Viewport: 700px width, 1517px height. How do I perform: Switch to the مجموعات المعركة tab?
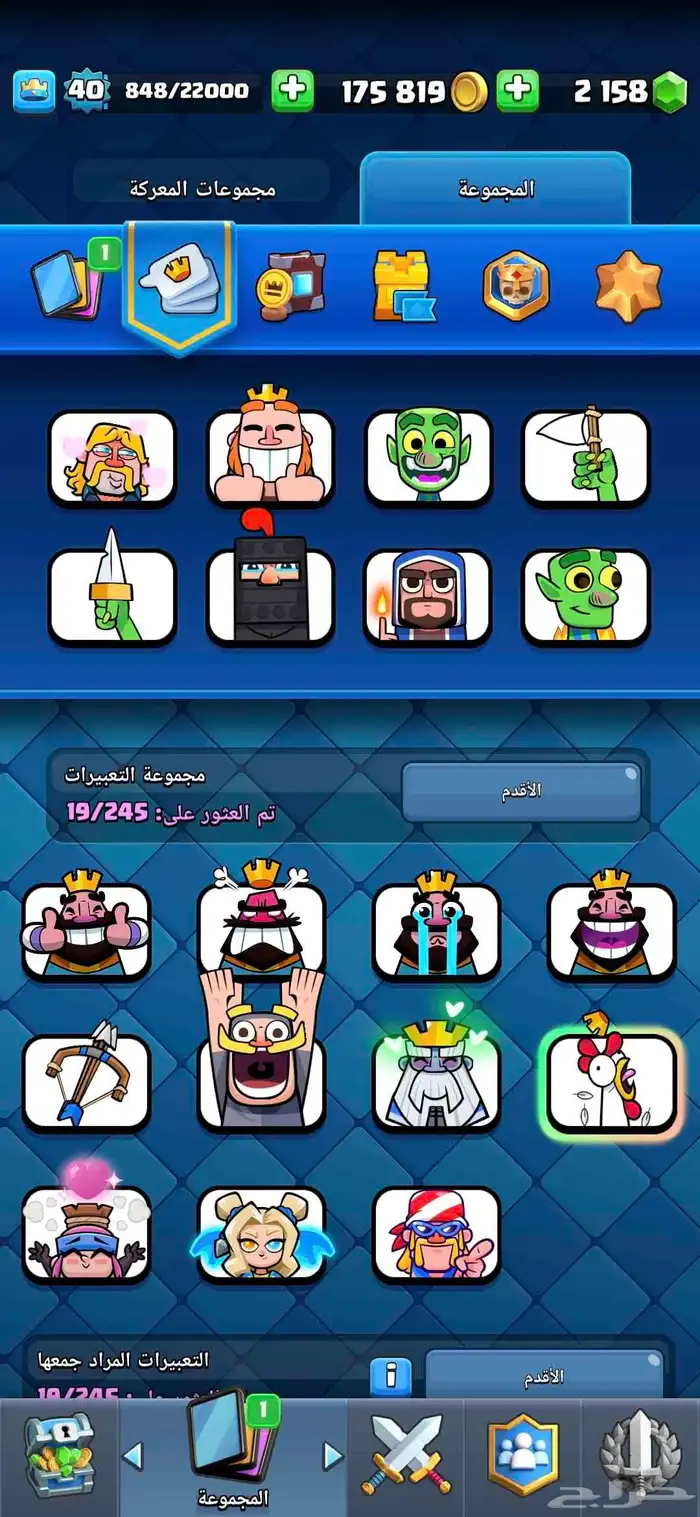pyautogui.click(x=202, y=187)
